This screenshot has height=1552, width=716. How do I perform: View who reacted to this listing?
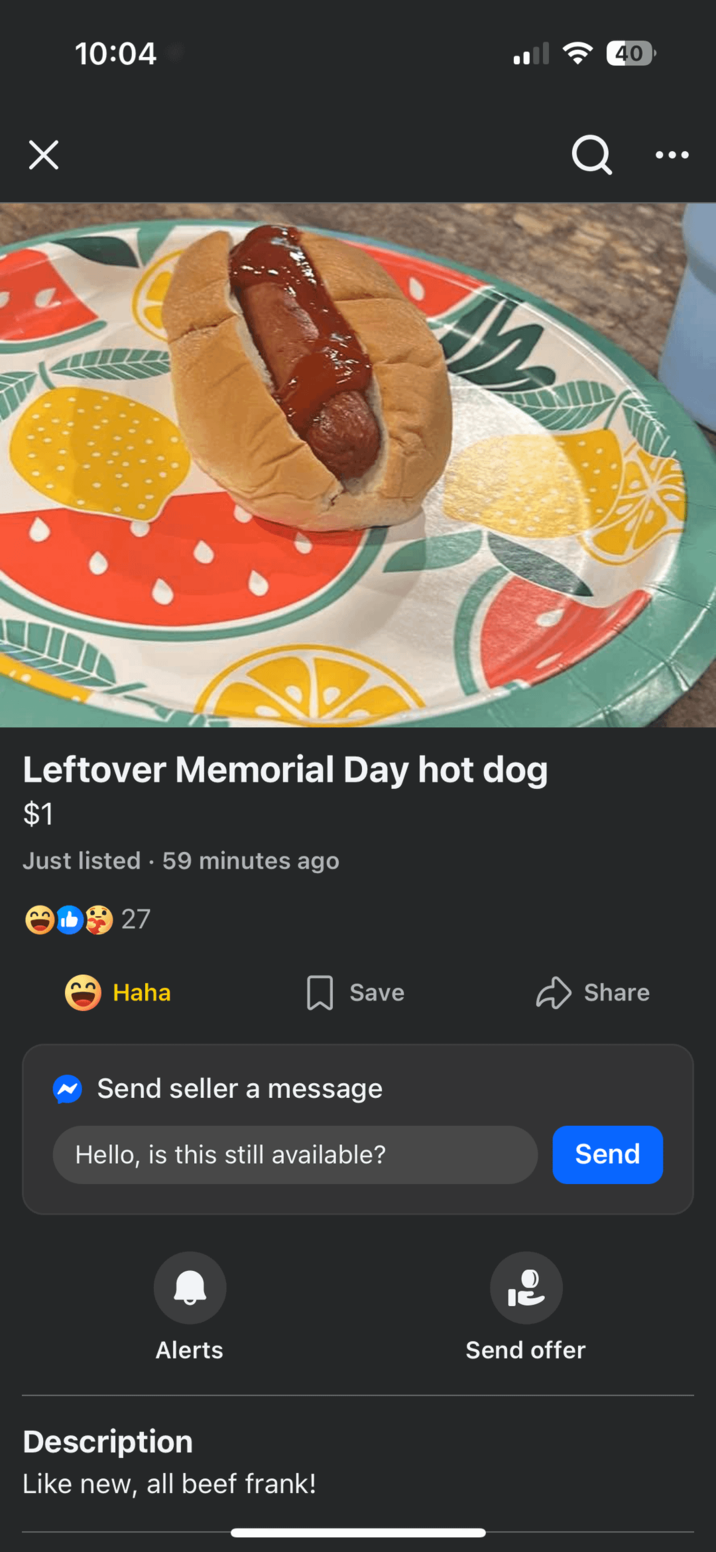click(x=87, y=919)
